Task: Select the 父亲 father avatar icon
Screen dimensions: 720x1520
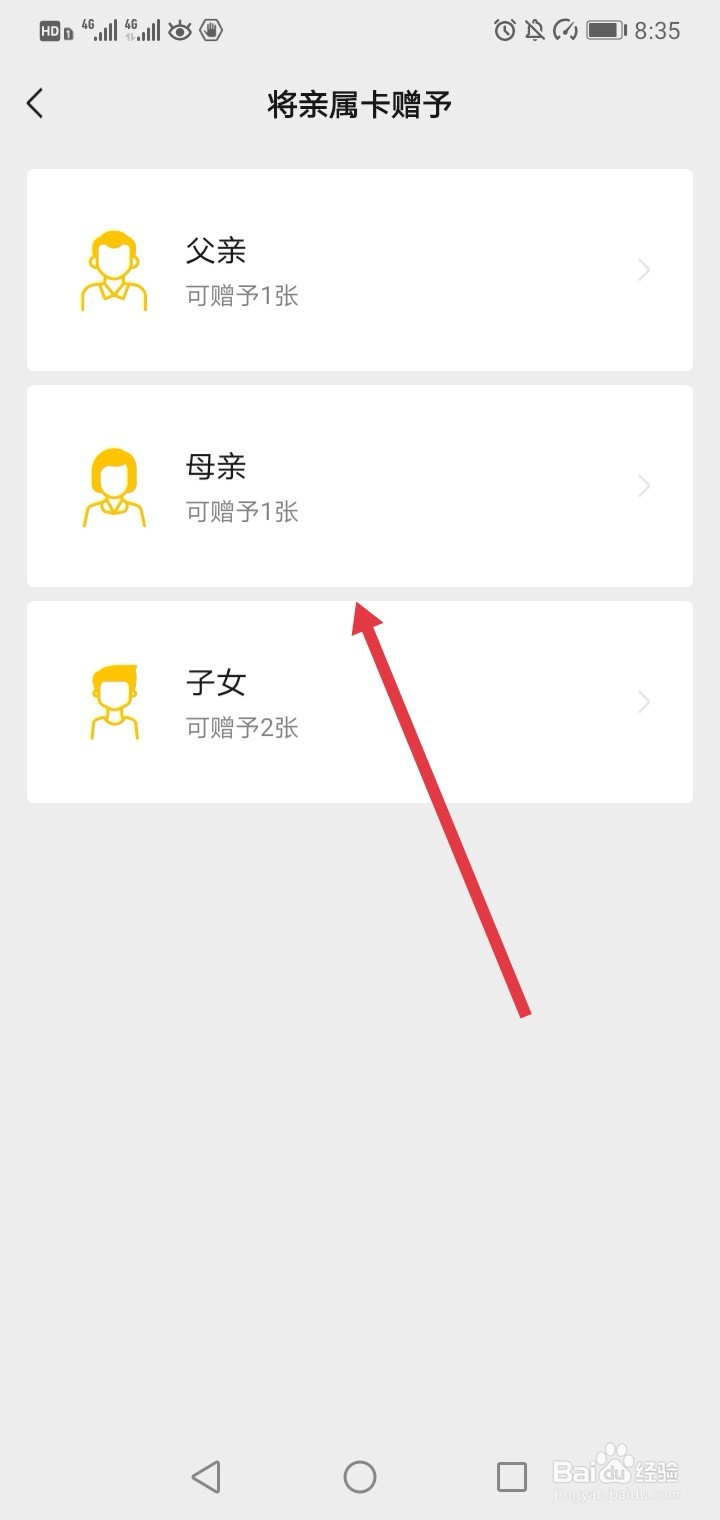Action: [113, 268]
